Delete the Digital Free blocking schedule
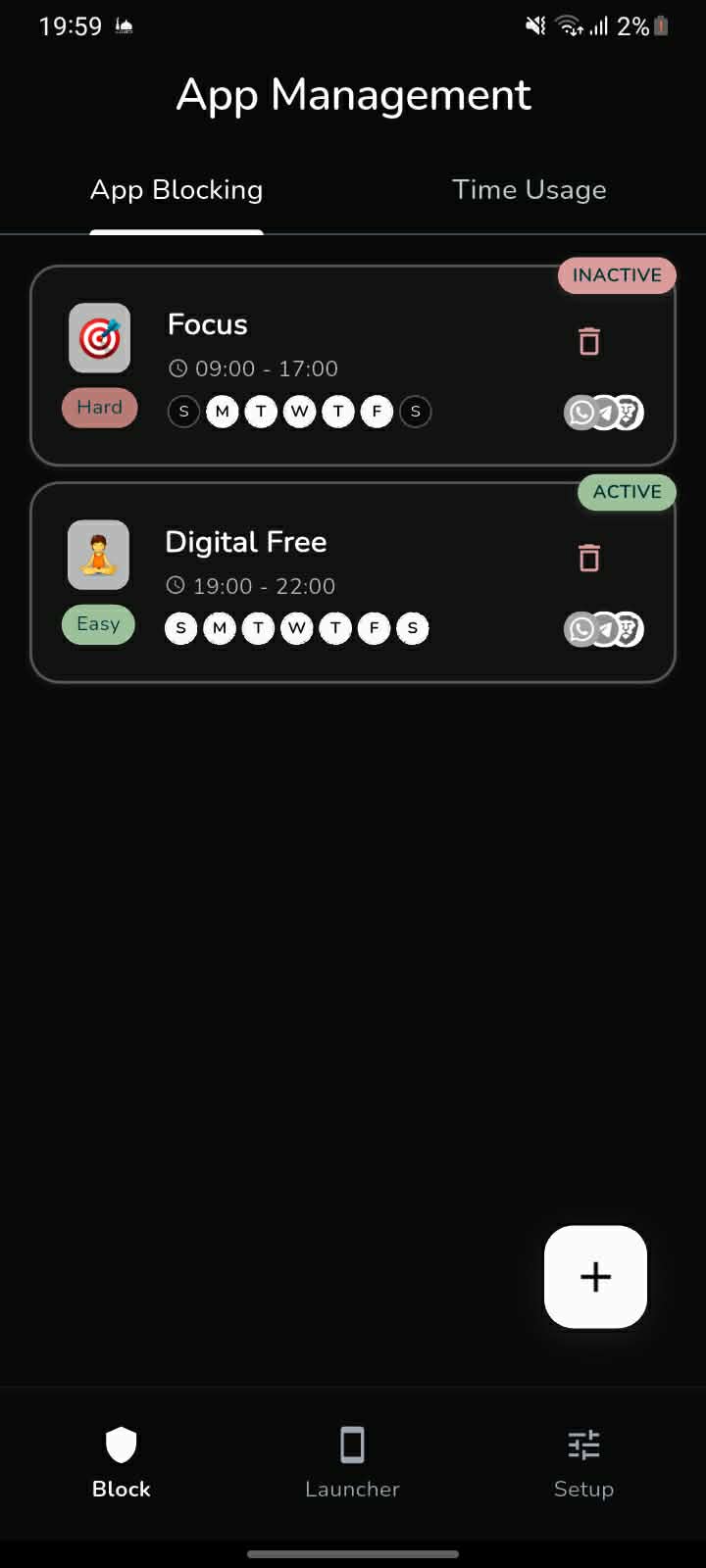The width and height of the screenshot is (706, 1568). click(588, 558)
